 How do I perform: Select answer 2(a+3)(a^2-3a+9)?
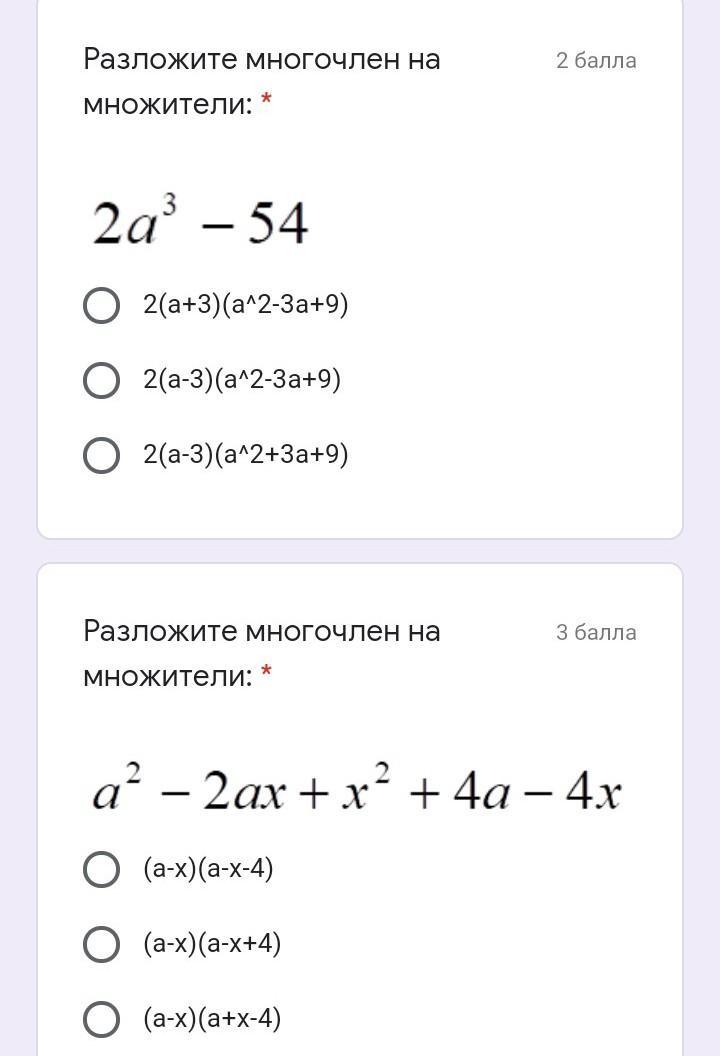pyautogui.click(x=101, y=305)
